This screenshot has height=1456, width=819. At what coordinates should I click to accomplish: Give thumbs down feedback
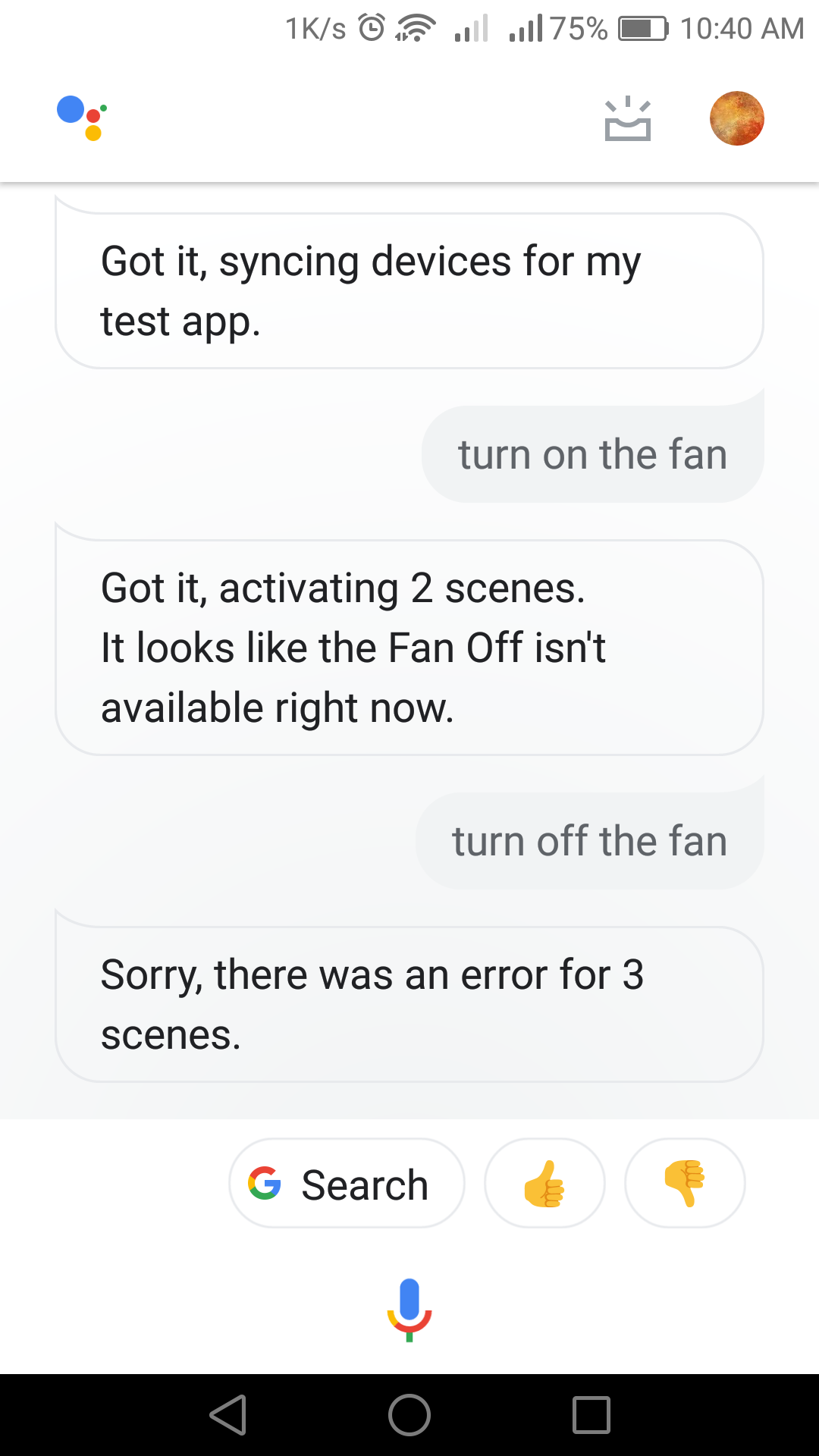tap(685, 1183)
